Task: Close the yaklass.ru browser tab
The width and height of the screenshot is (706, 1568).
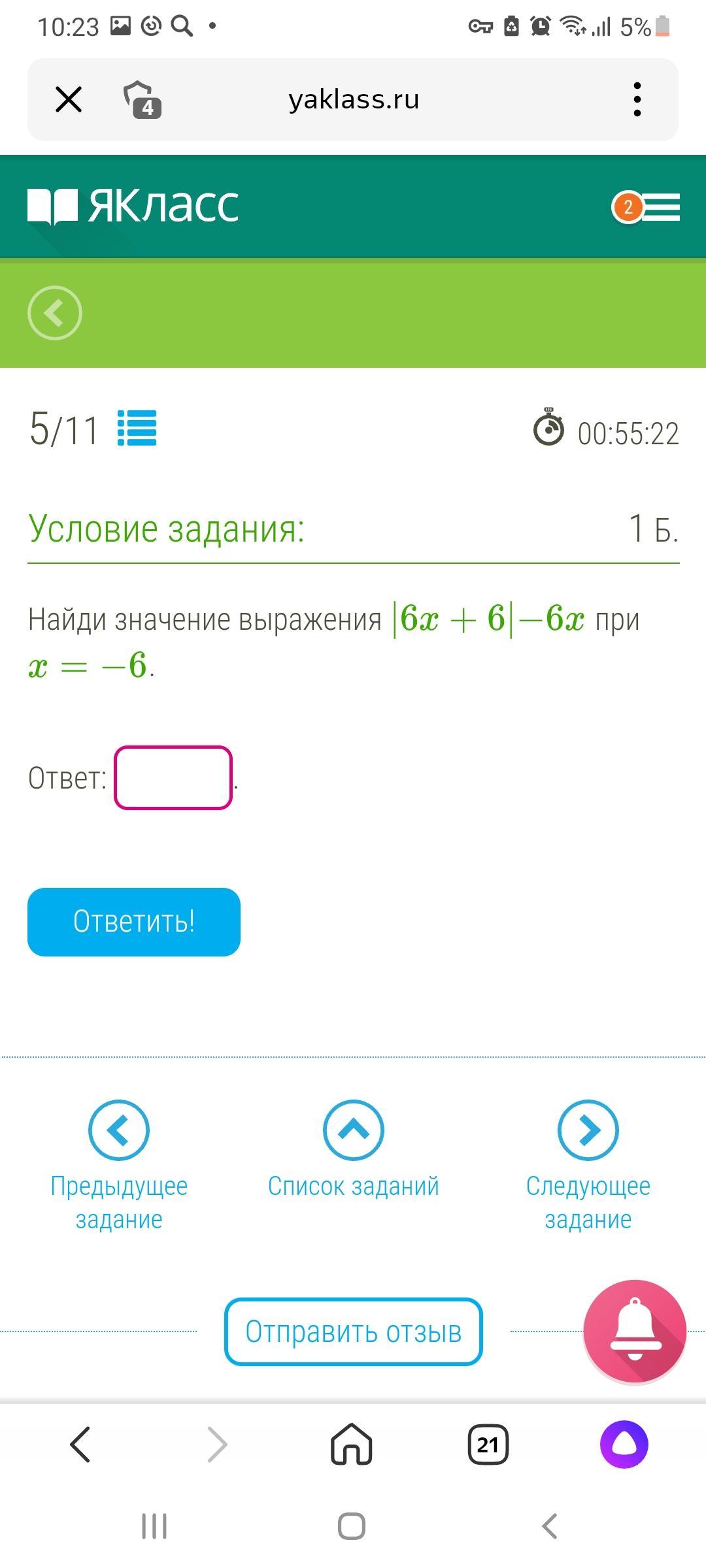Action: tap(69, 100)
